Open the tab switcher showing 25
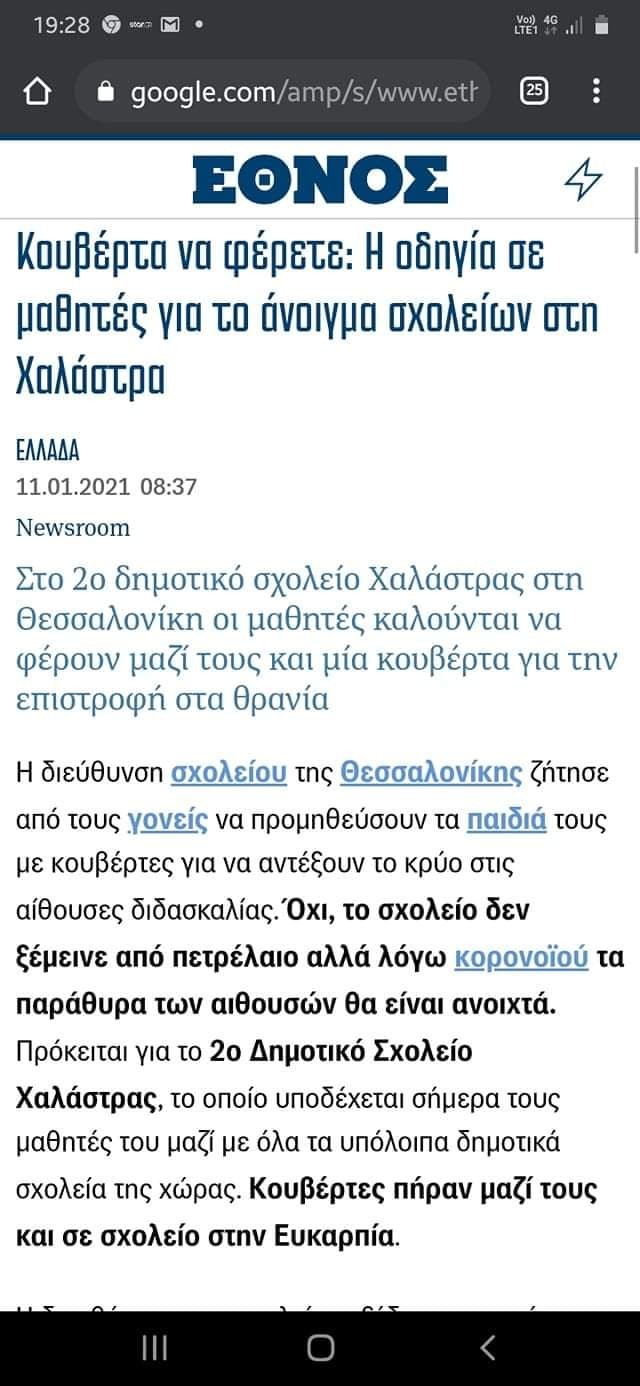This screenshot has width=640, height=1386. click(535, 92)
